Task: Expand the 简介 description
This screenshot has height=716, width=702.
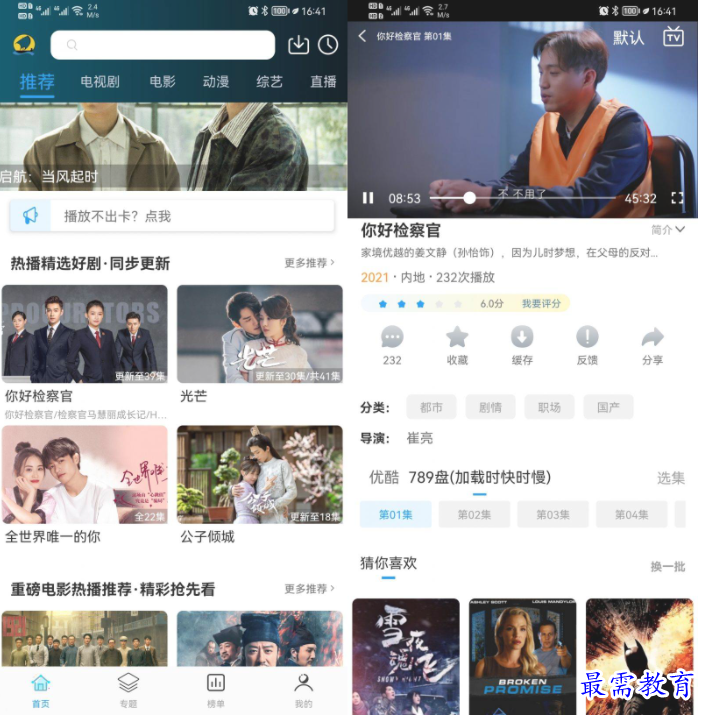Action: click(668, 230)
